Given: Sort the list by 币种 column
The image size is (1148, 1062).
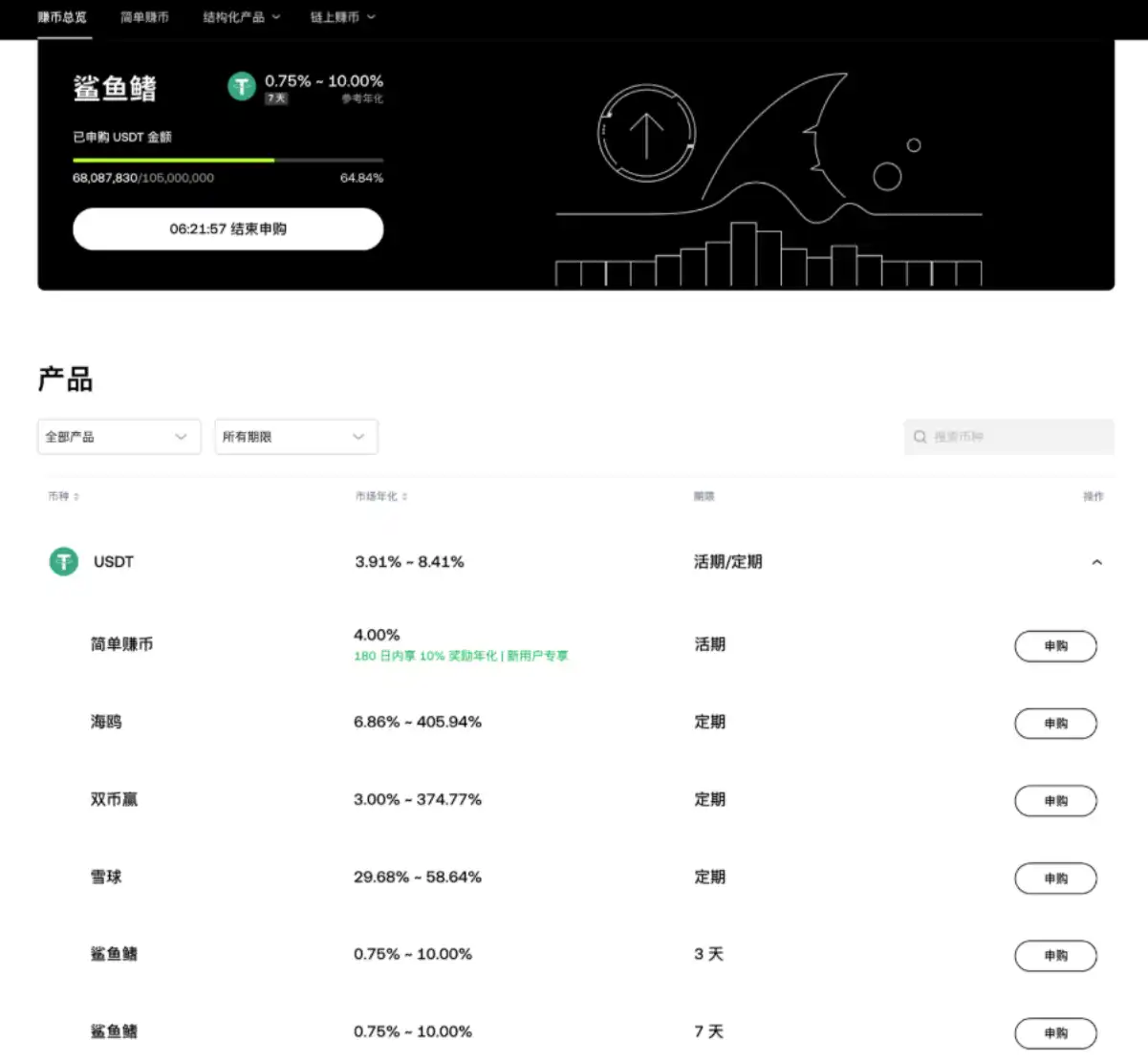Looking at the screenshot, I should (x=64, y=496).
